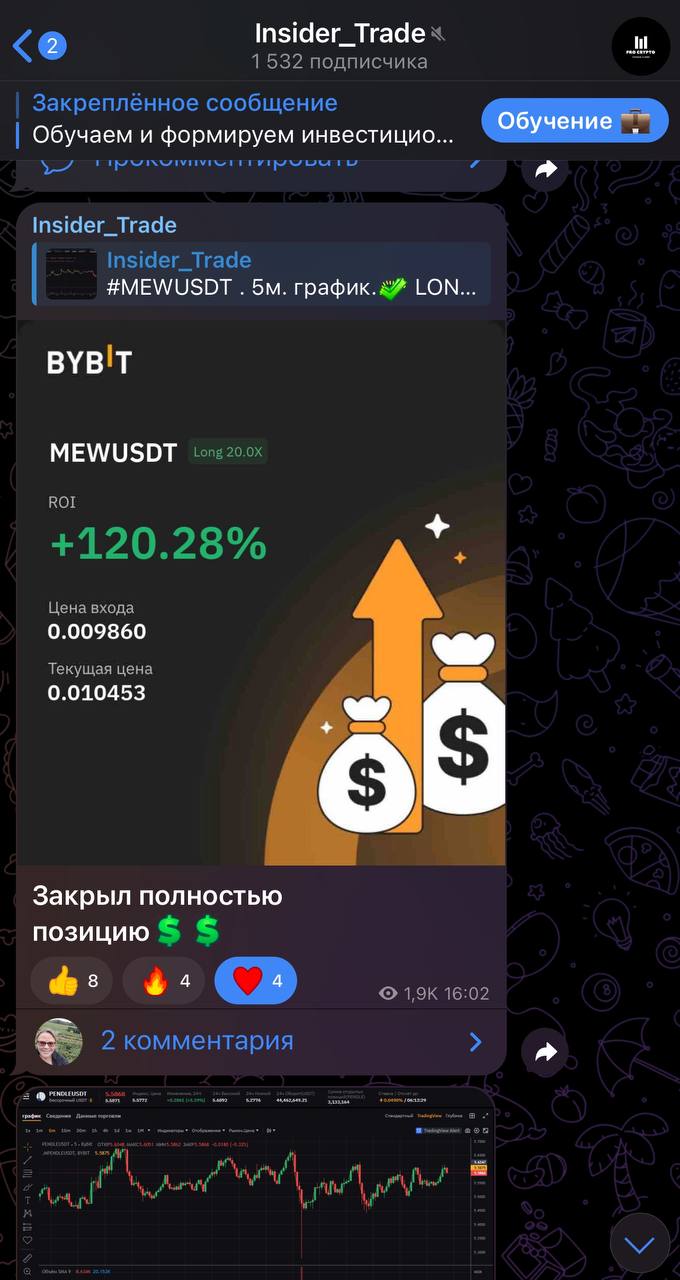Open the Прокомментировать comment row

pyautogui.click(x=260, y=166)
